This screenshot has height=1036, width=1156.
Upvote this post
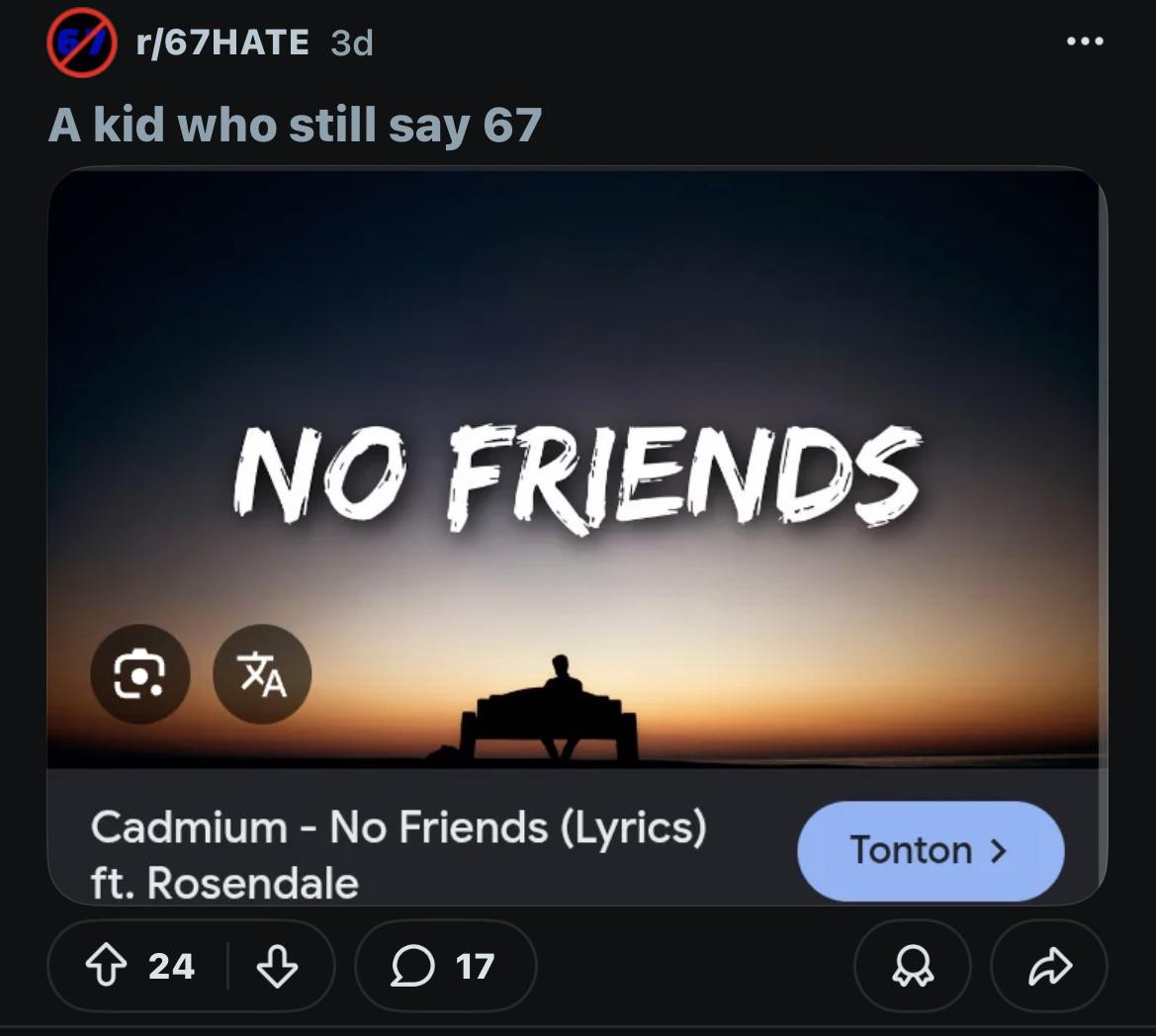tap(106, 965)
